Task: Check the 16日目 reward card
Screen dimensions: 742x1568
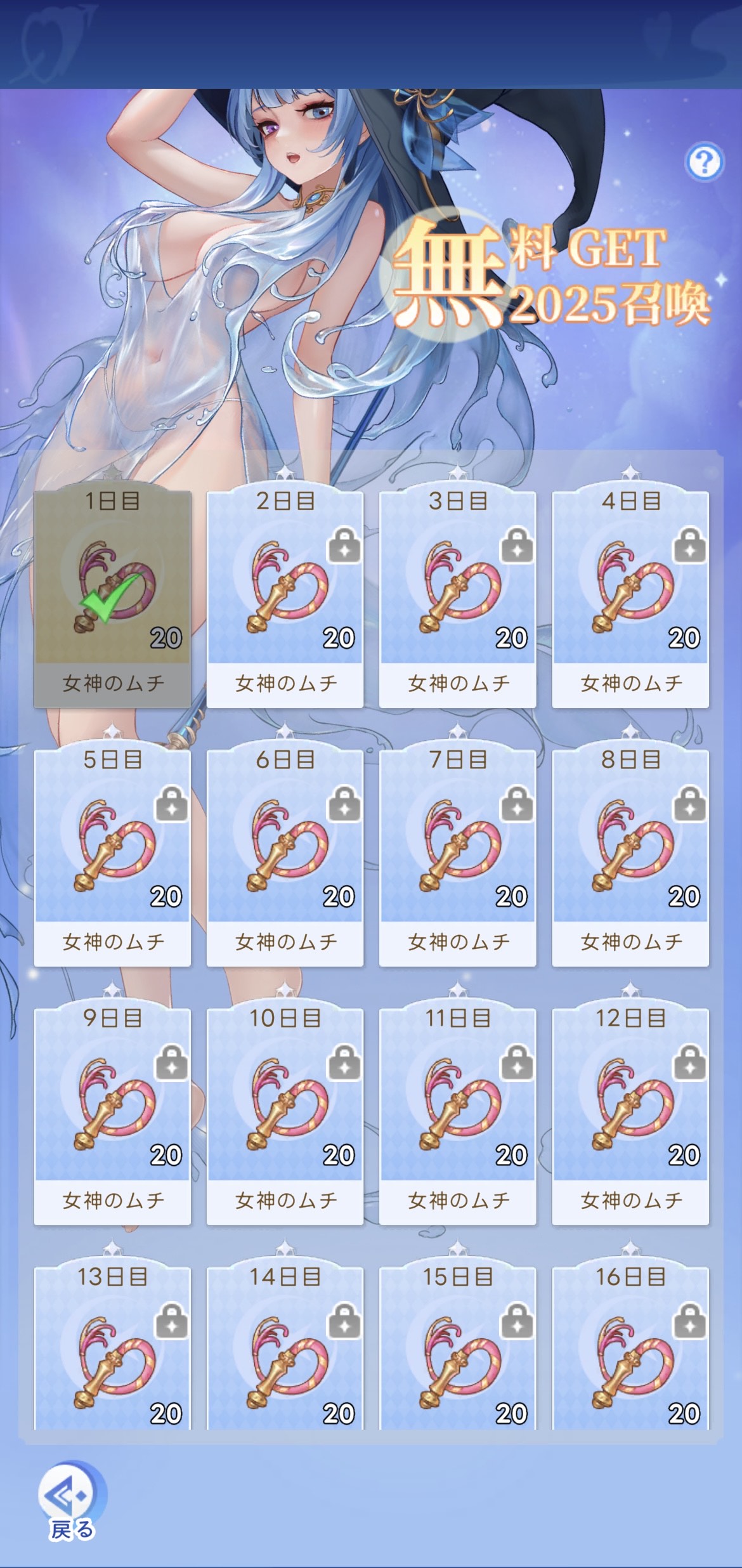Action: 630,1351
